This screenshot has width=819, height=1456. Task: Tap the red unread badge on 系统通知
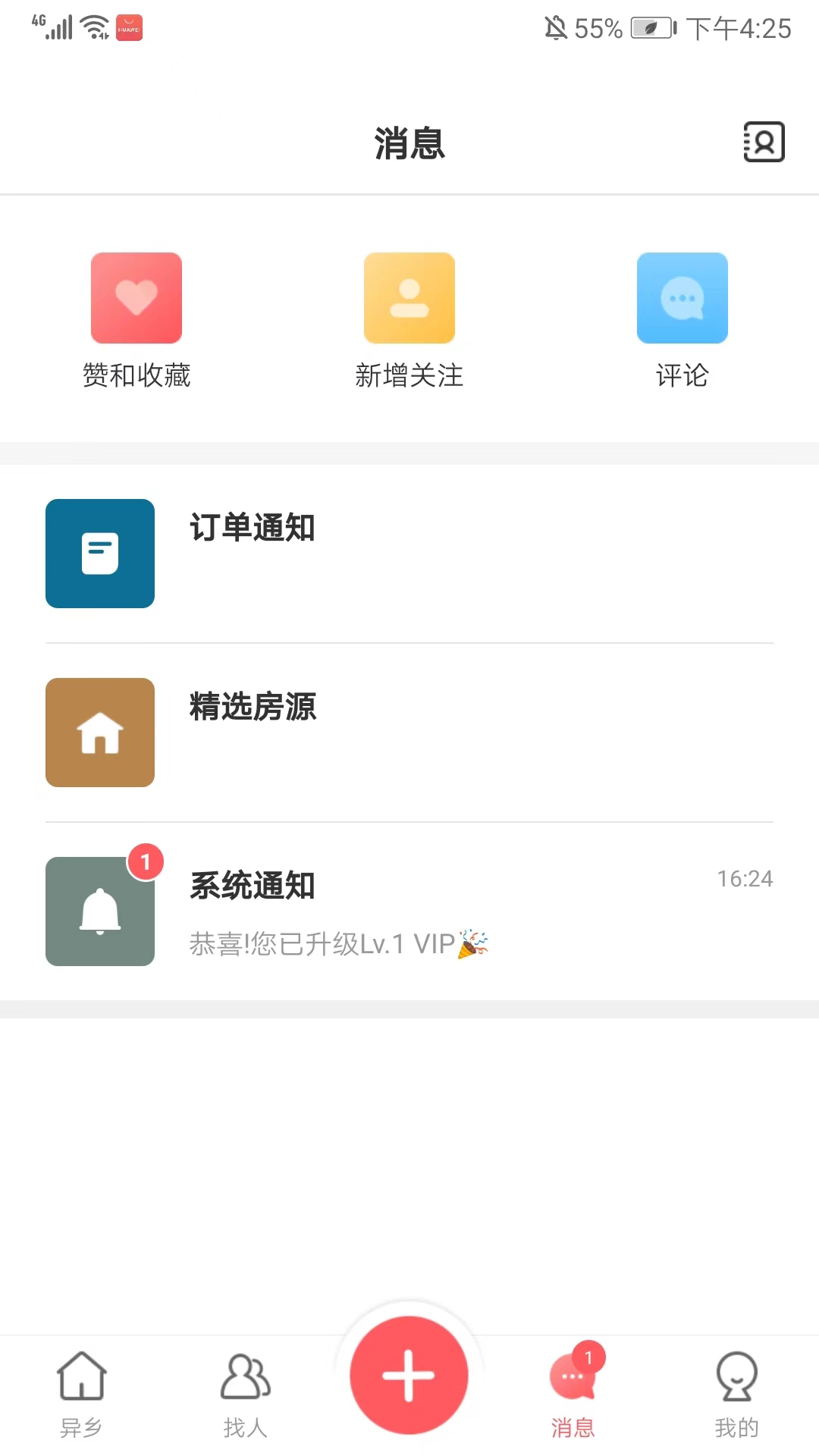coord(146,861)
